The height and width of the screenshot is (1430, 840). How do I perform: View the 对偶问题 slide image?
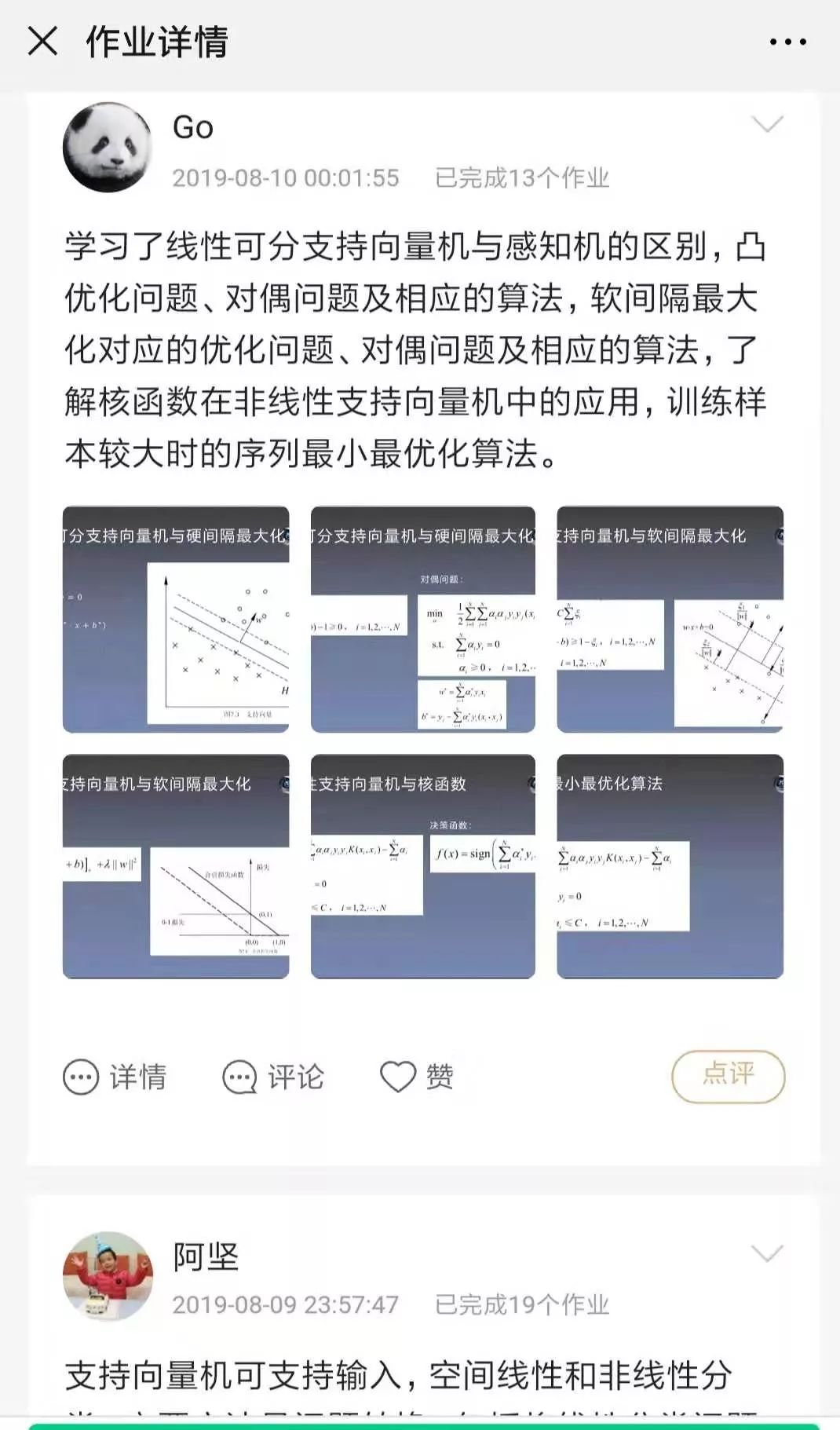point(422,619)
